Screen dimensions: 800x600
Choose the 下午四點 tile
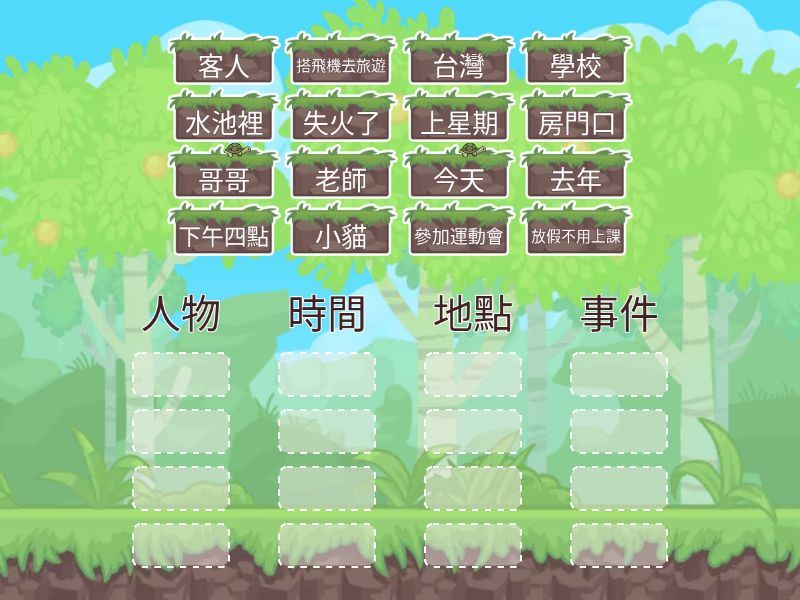click(x=223, y=237)
